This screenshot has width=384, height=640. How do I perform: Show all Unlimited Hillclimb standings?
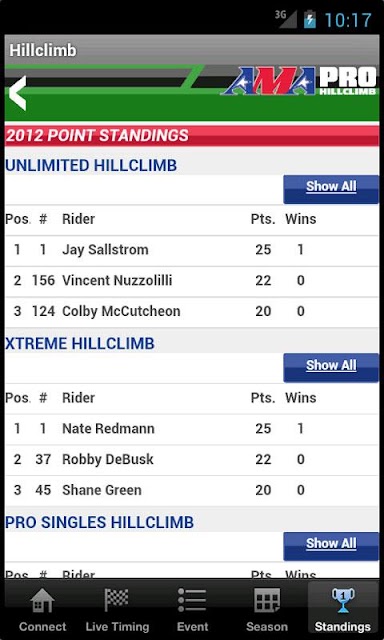331,189
